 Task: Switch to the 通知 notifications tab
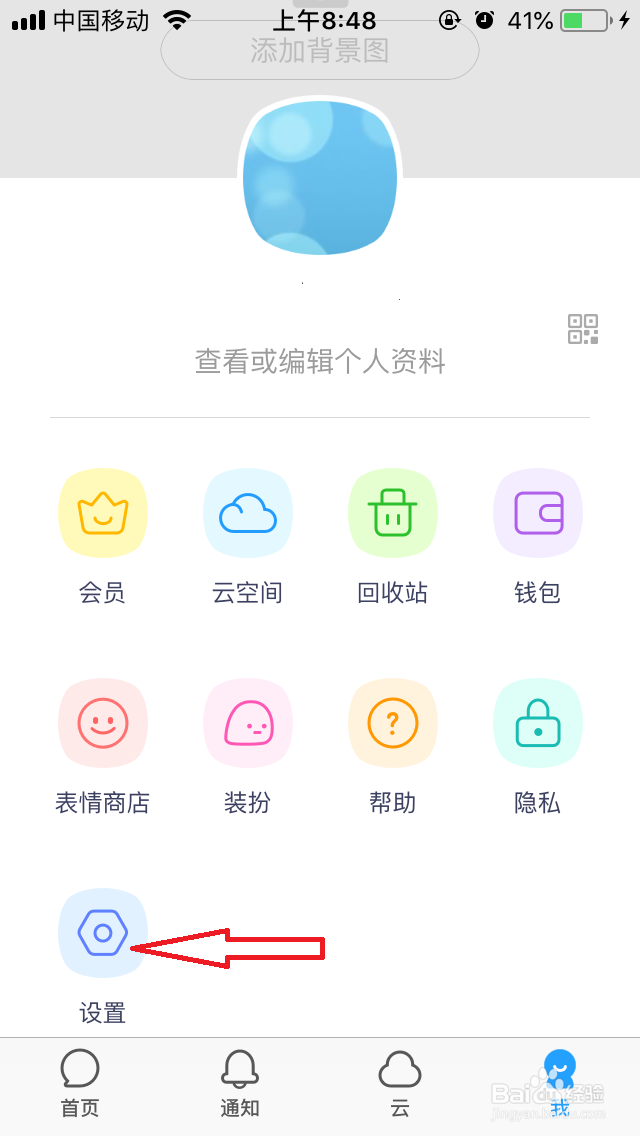(239, 1085)
